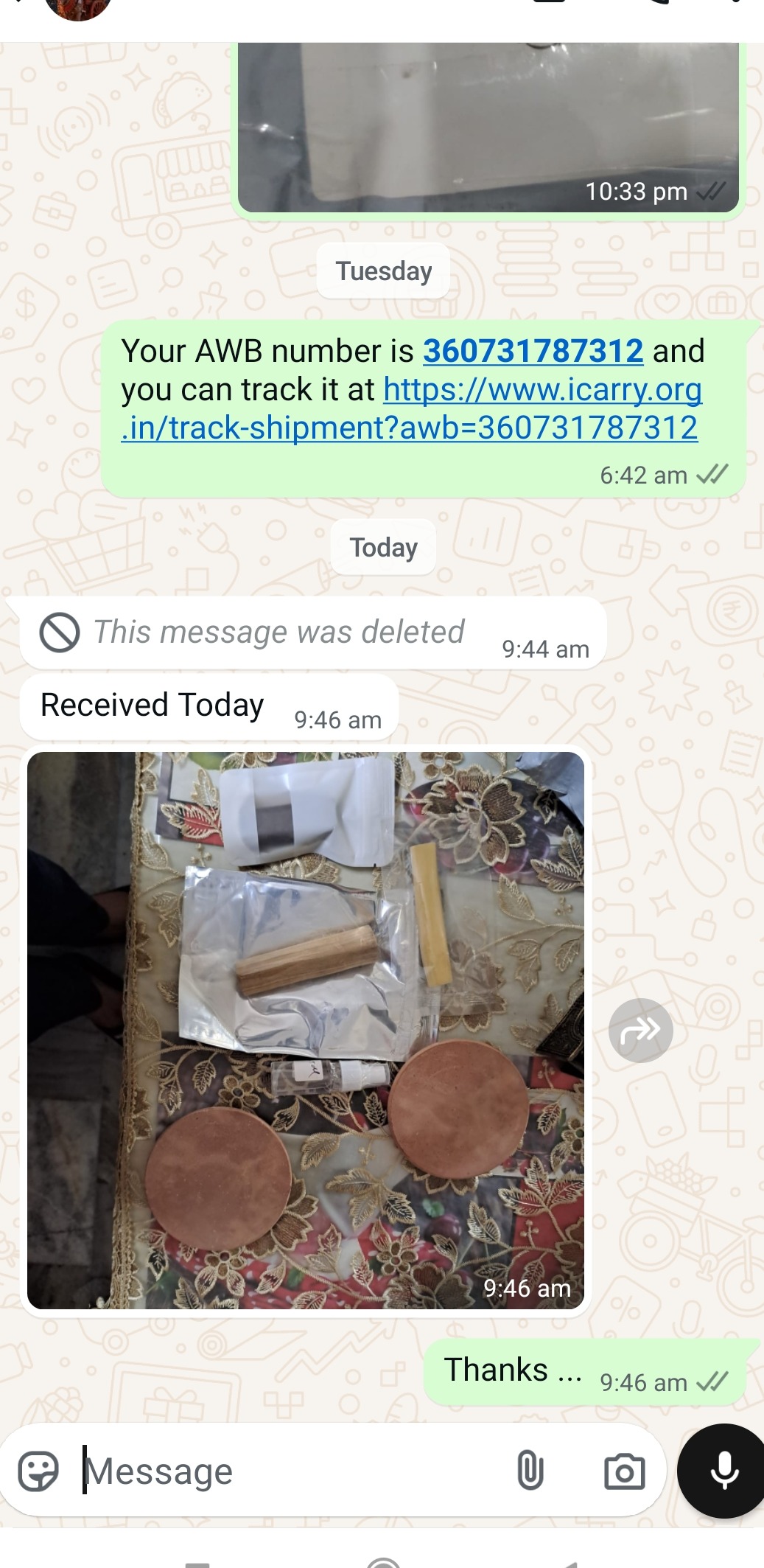Tap the AWB number 360731787312 link

coord(533,351)
